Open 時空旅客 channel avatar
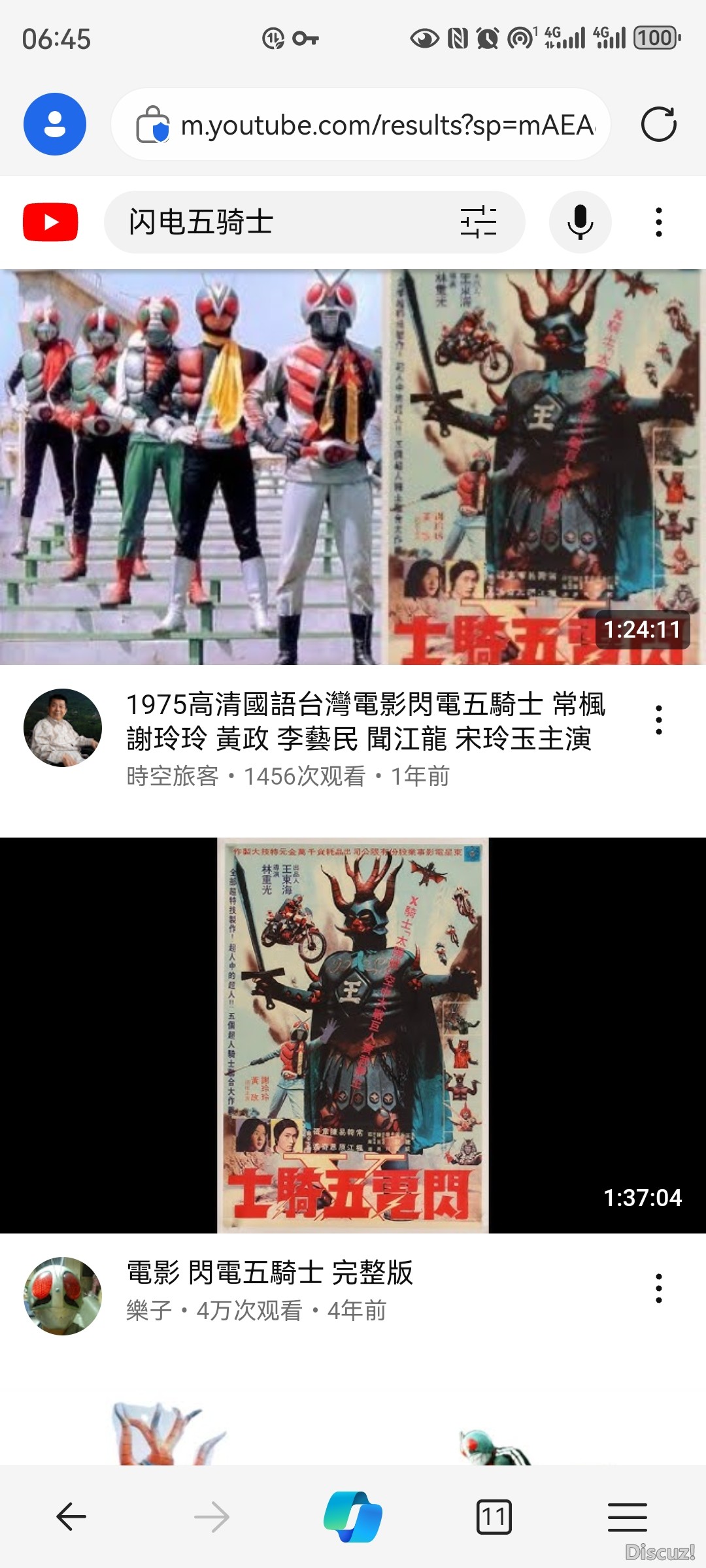The height and width of the screenshot is (1568, 706). [x=63, y=727]
